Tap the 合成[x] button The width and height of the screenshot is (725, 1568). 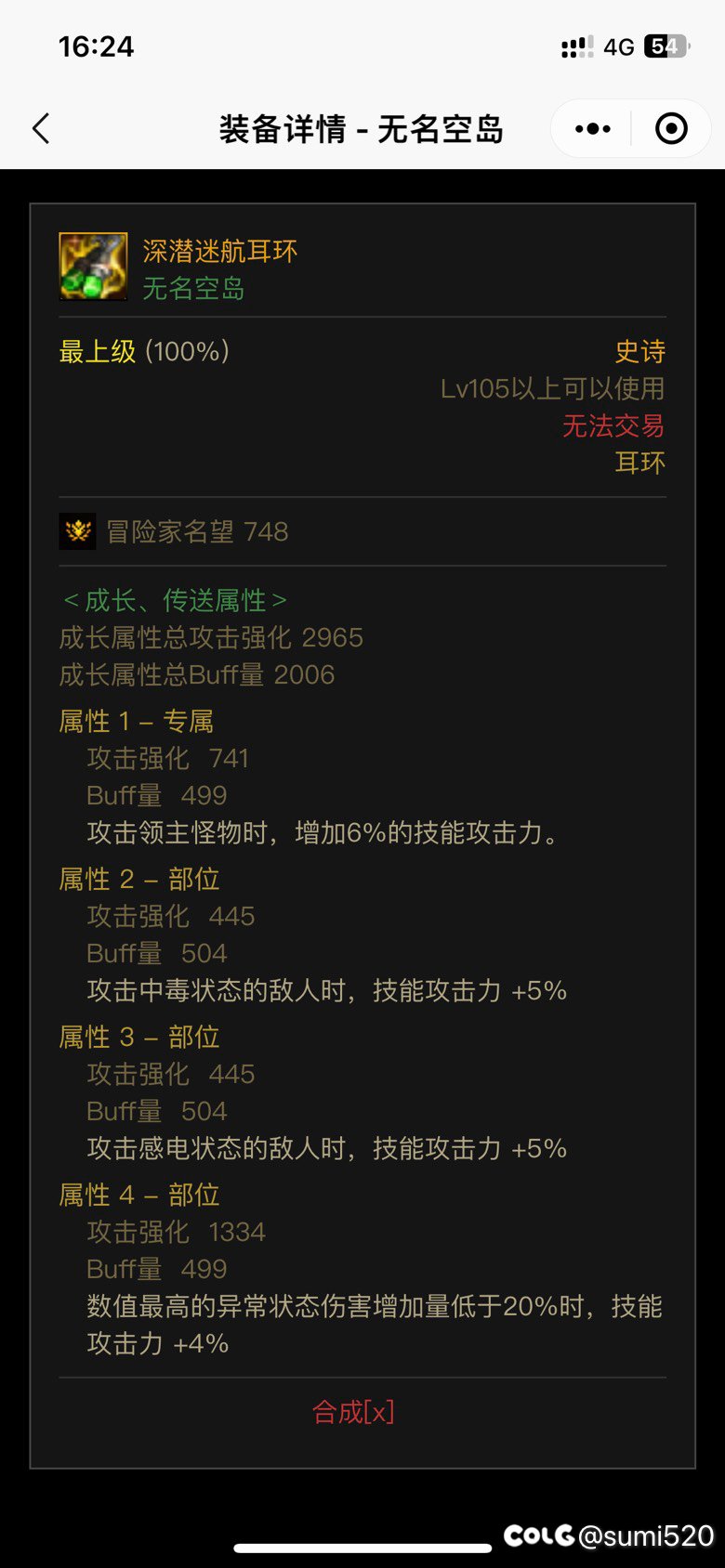(x=353, y=1413)
